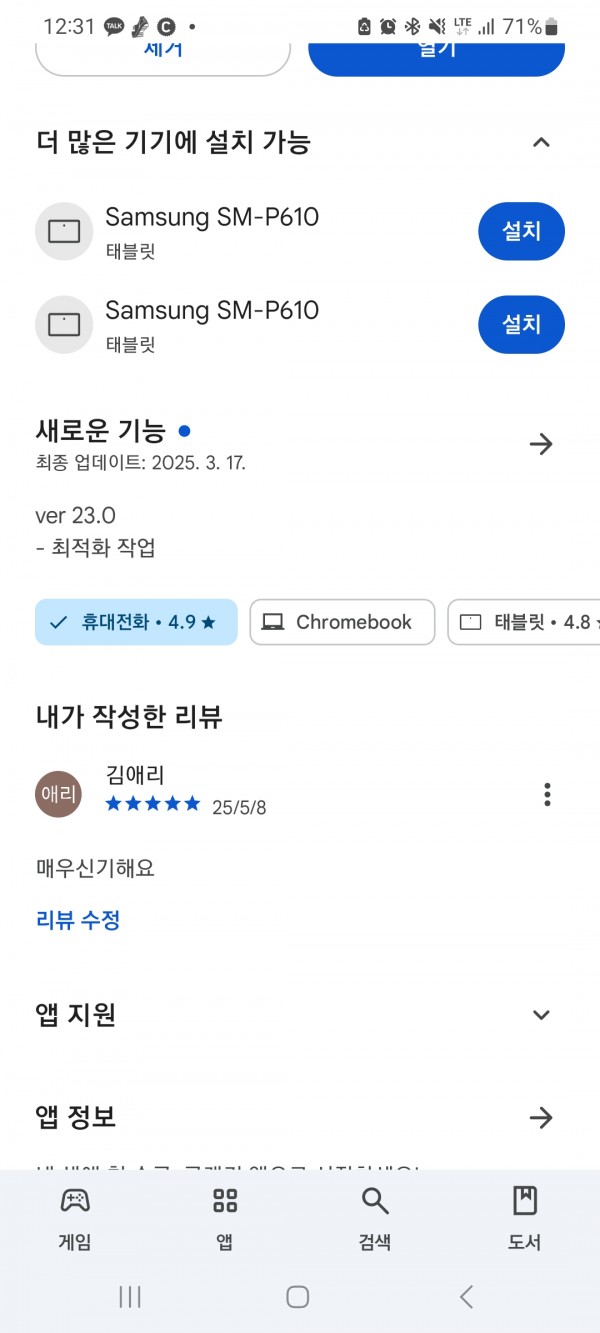Switch to the 도서 tab
Image resolution: width=600 pixels, height=1333 pixels.
pyautogui.click(x=525, y=1218)
